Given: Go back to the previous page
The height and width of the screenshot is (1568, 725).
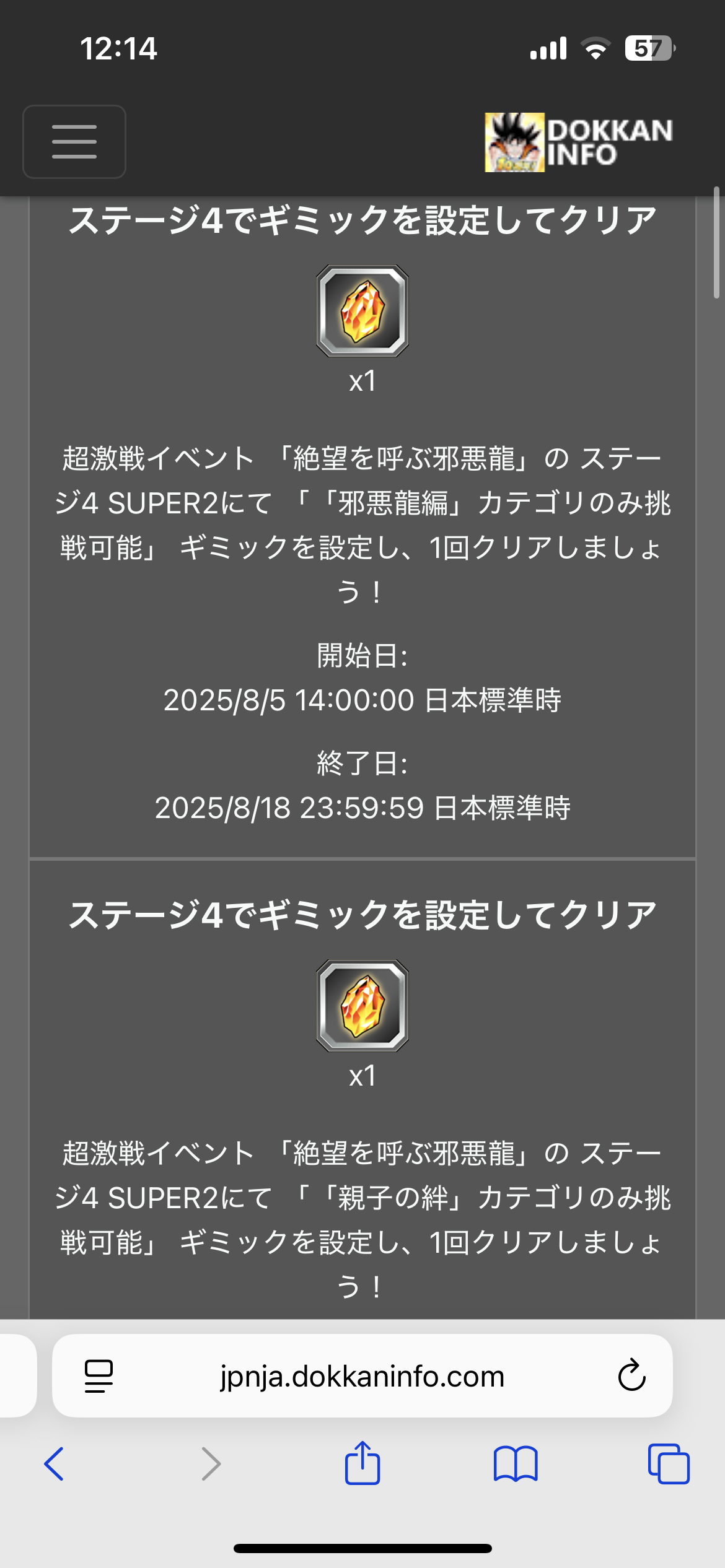Looking at the screenshot, I should [54, 1464].
